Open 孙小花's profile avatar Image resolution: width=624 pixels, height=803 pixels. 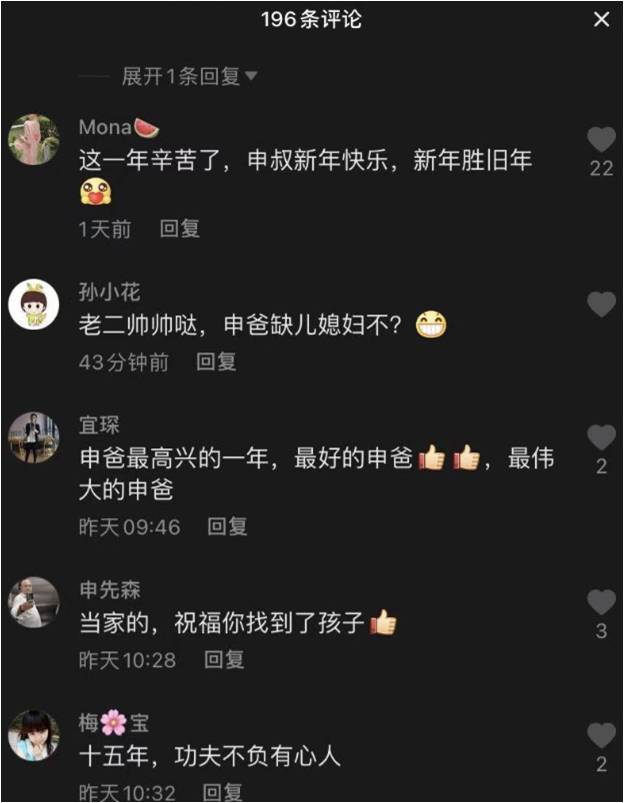[34, 304]
